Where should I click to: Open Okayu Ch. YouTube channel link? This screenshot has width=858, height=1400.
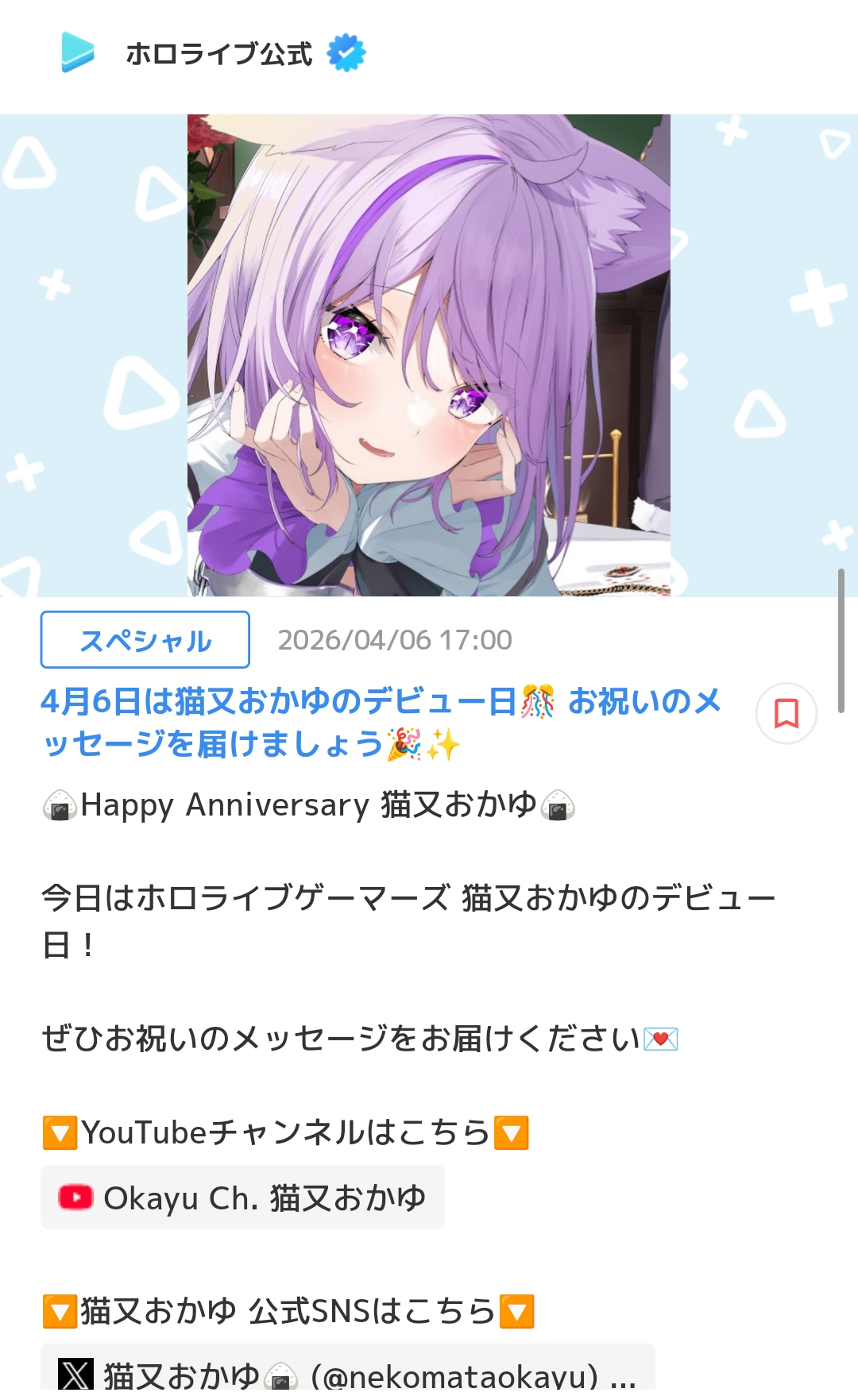click(243, 1198)
